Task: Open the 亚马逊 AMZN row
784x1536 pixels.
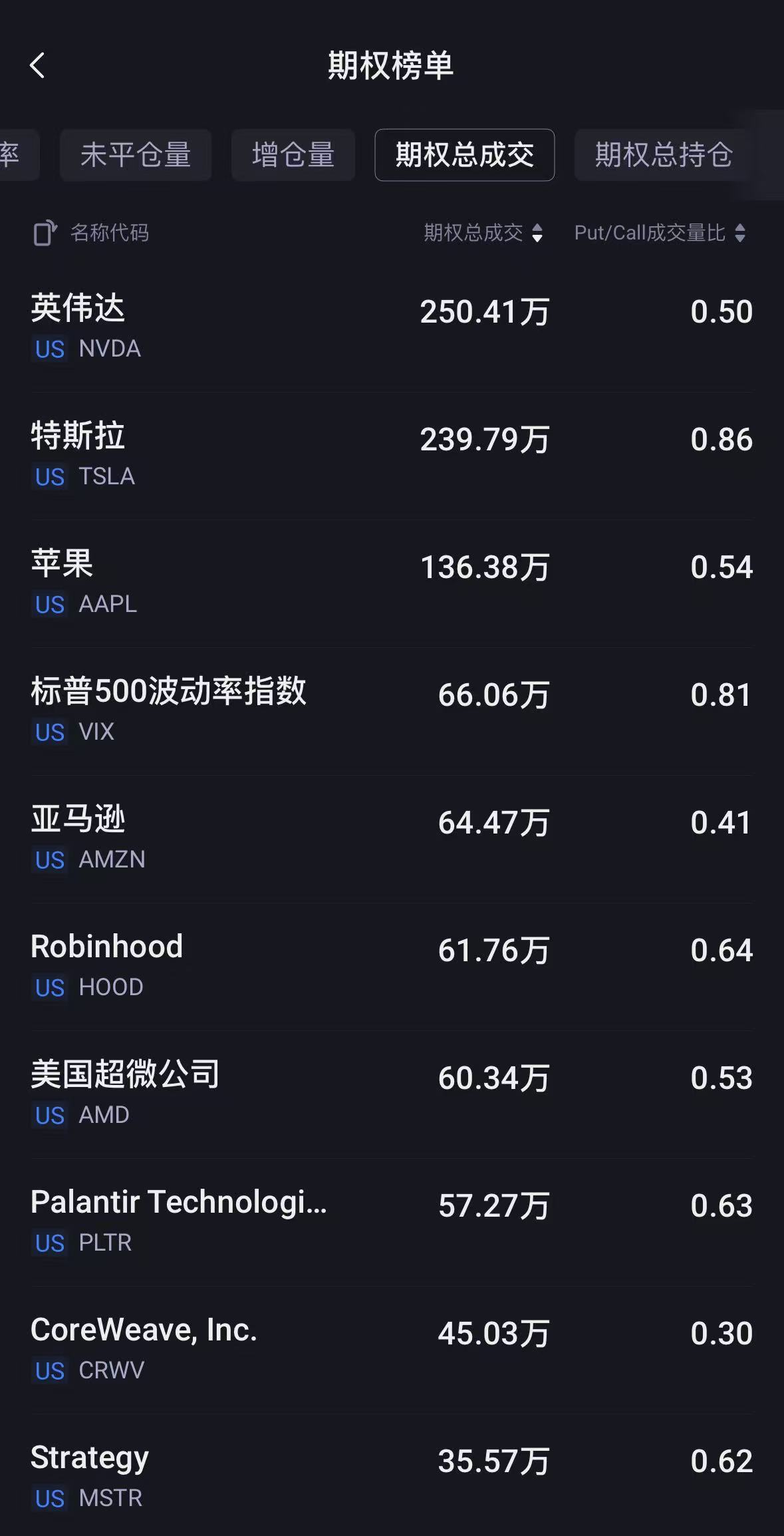Action: (x=392, y=840)
